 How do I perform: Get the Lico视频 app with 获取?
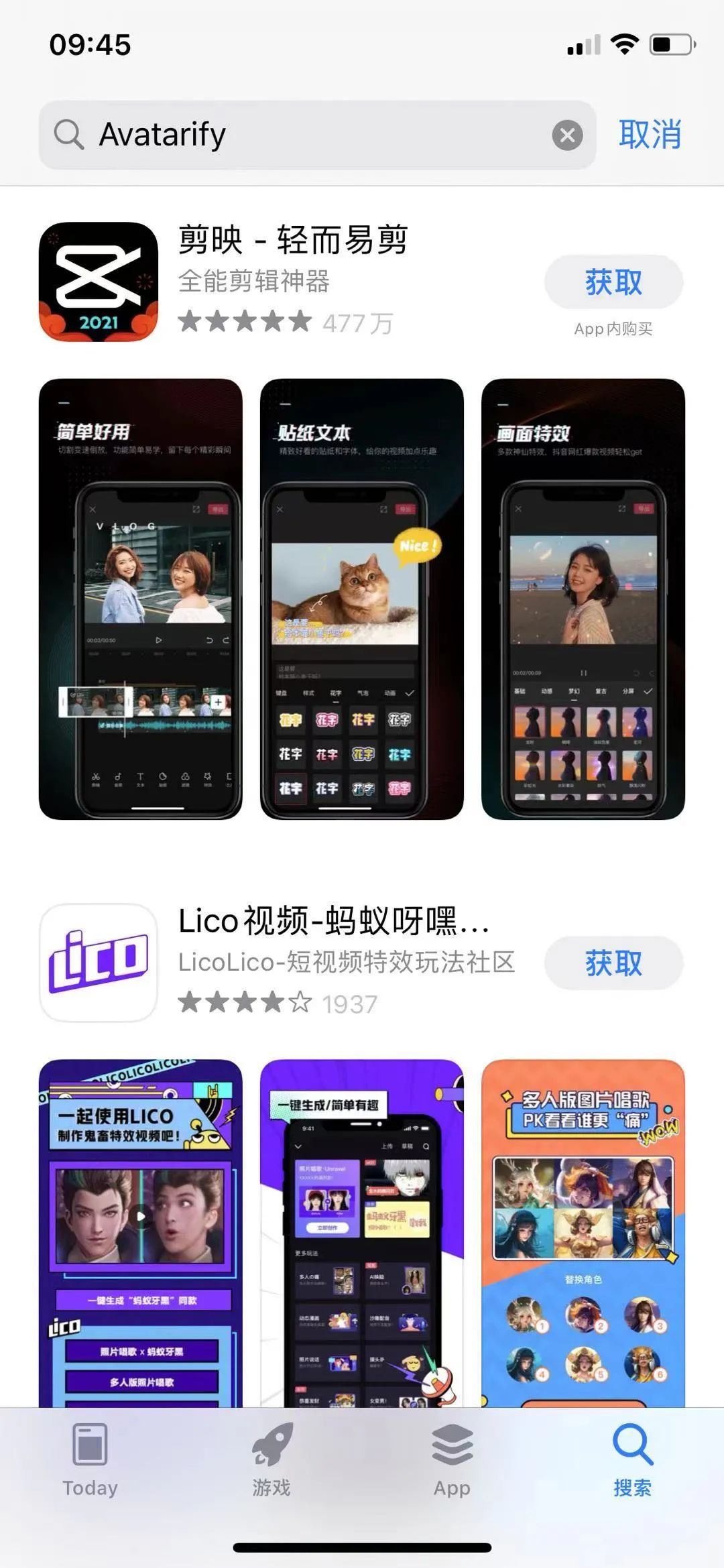coord(613,963)
